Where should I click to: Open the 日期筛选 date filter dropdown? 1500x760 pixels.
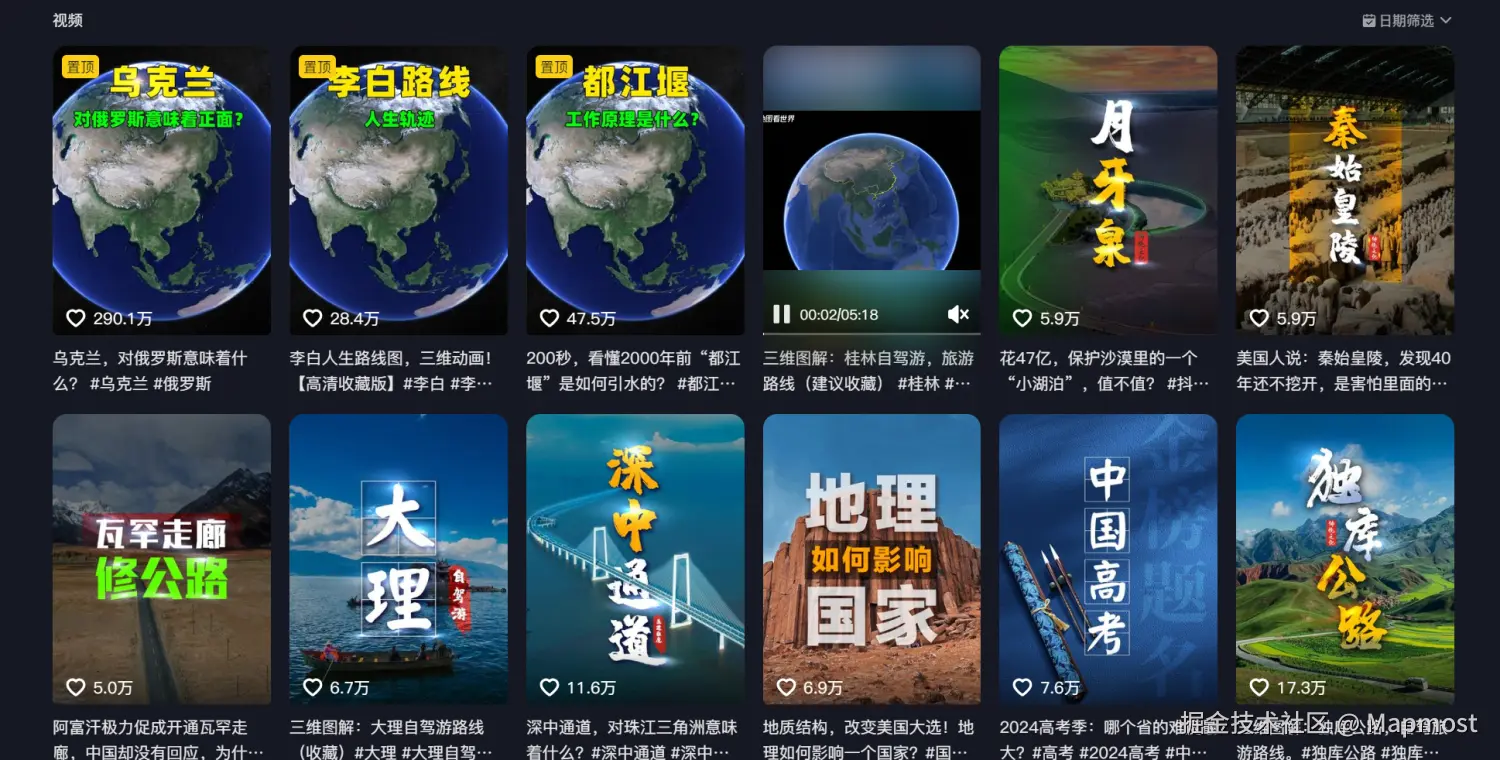pyautogui.click(x=1406, y=20)
